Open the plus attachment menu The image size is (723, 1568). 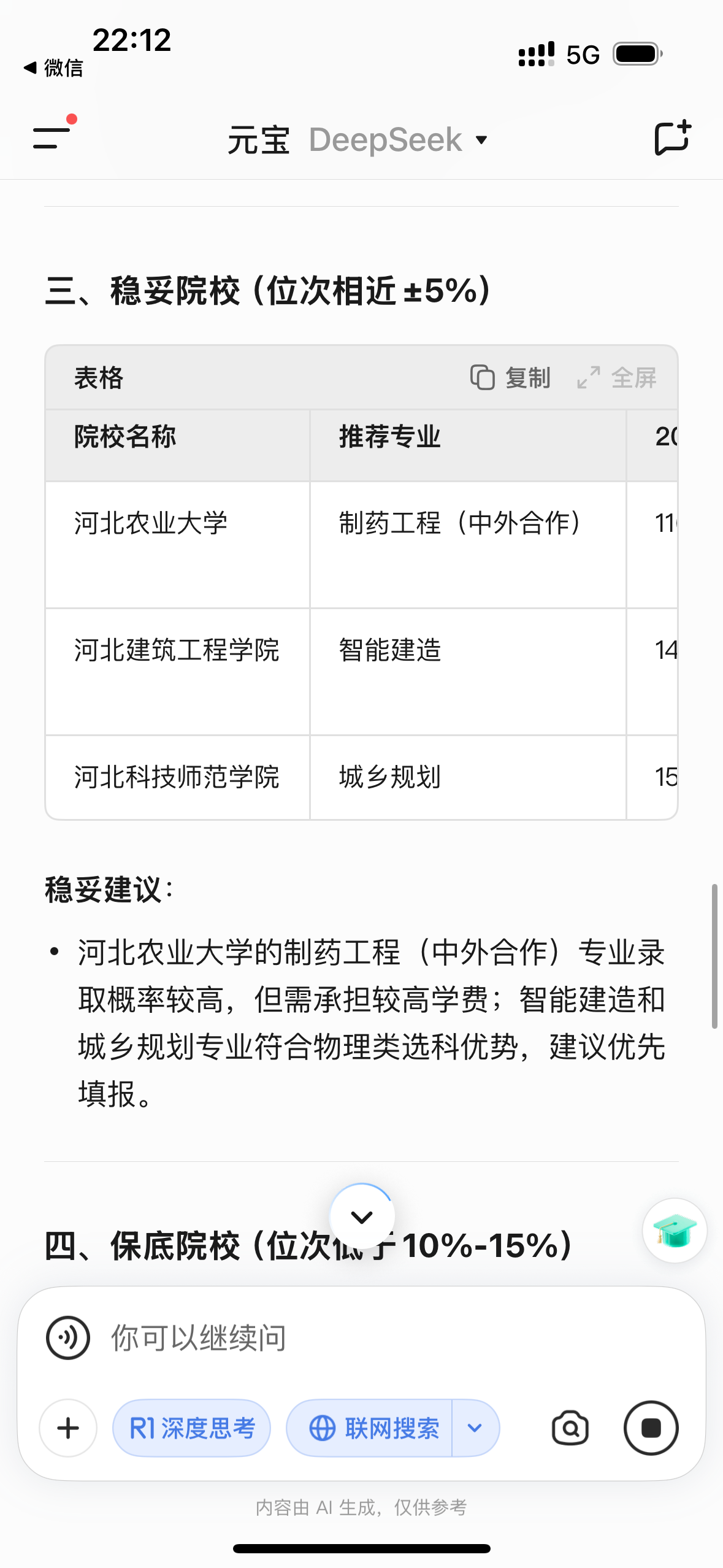68,1428
